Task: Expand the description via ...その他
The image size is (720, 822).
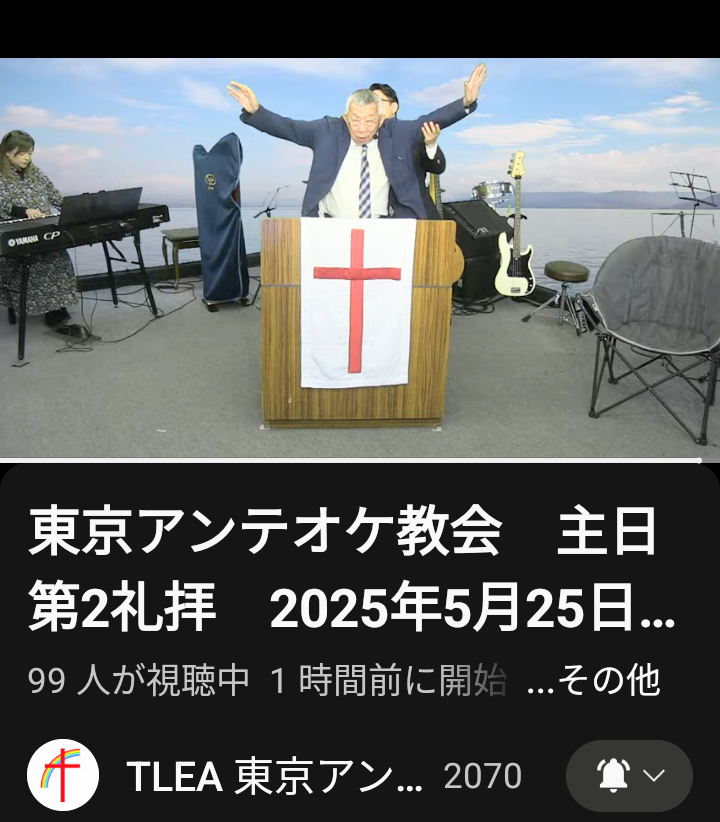Action: (593, 681)
